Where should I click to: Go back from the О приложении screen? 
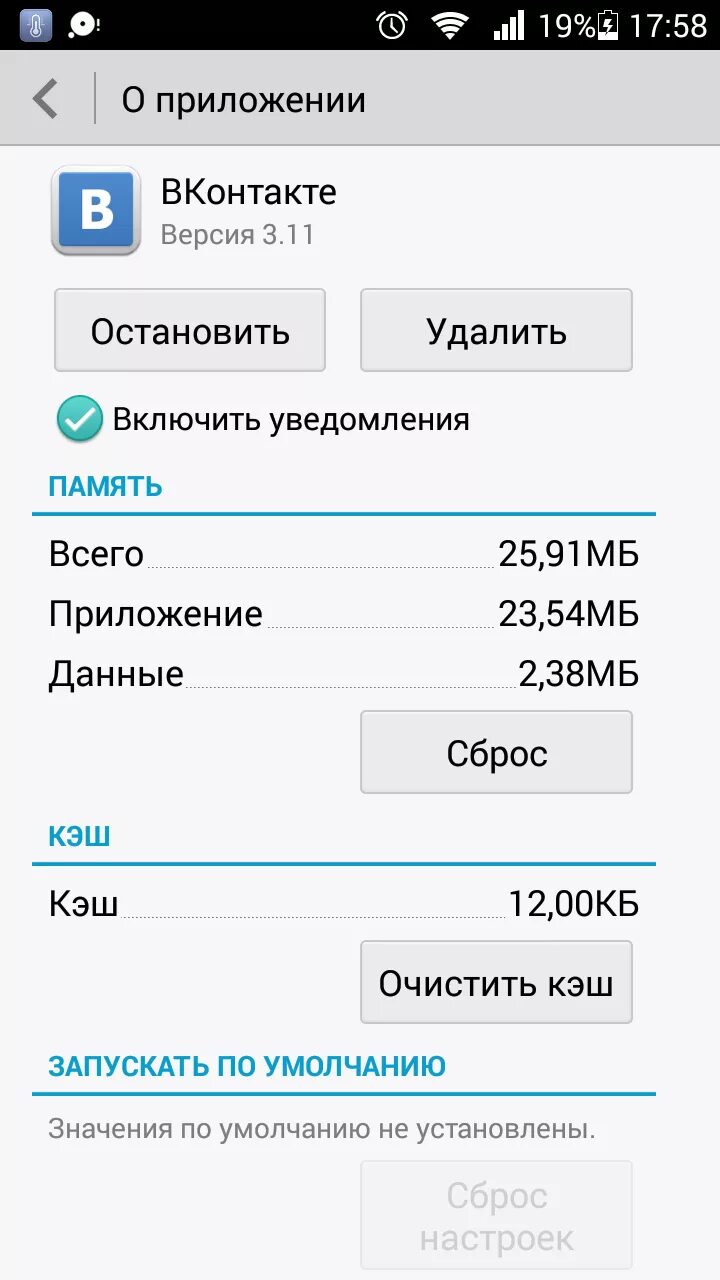pyautogui.click(x=46, y=99)
